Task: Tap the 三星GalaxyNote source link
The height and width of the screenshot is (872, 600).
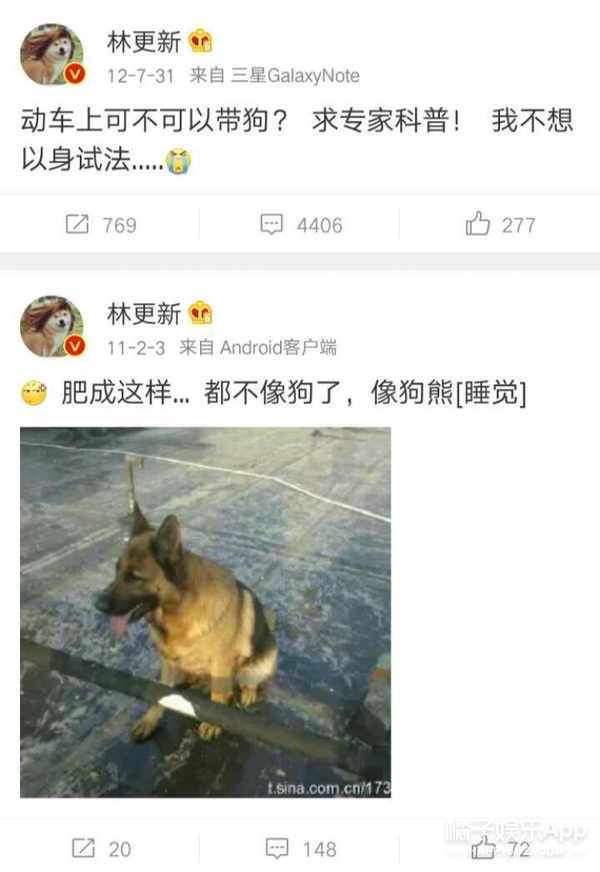Action: click(x=295, y=76)
